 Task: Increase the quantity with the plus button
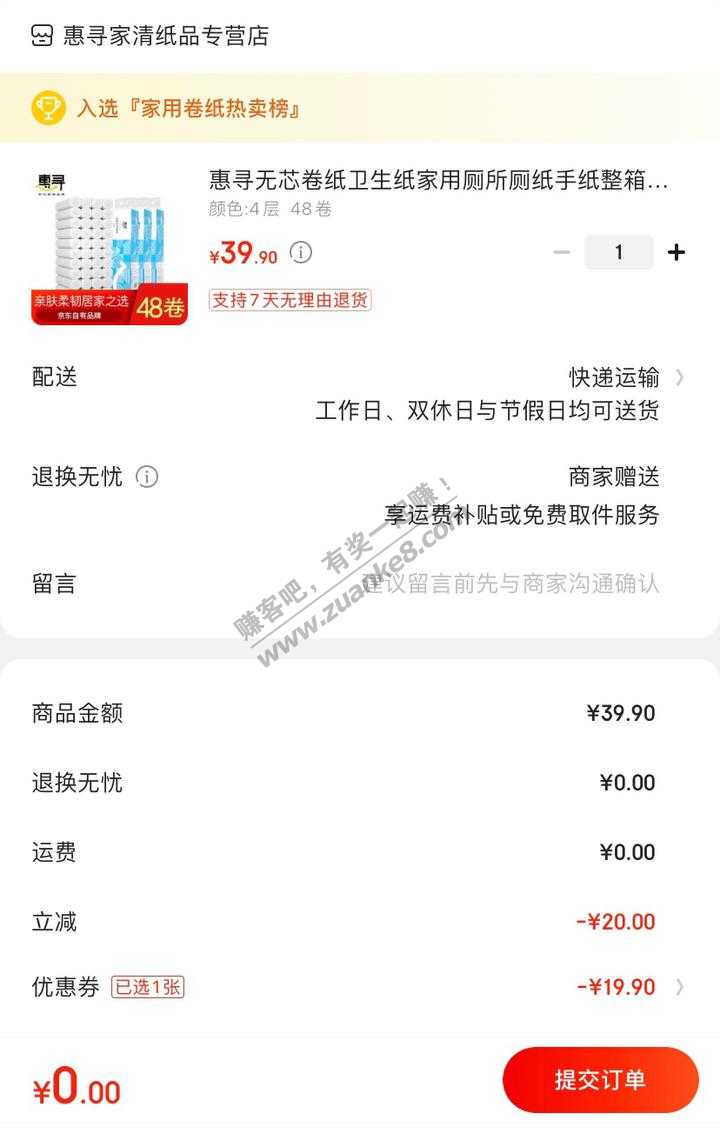point(677,252)
